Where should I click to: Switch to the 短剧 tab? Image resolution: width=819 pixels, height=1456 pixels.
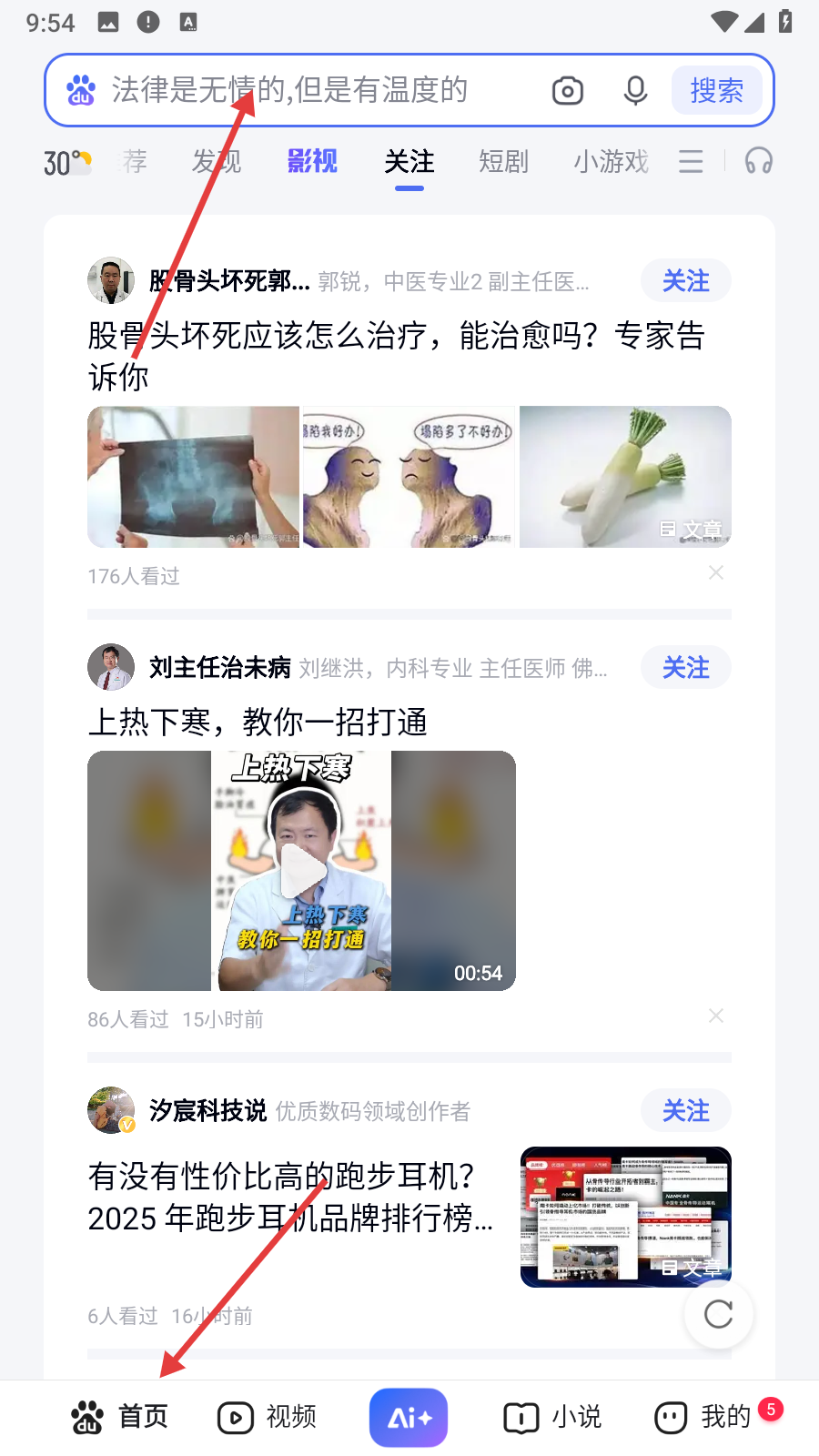[503, 162]
